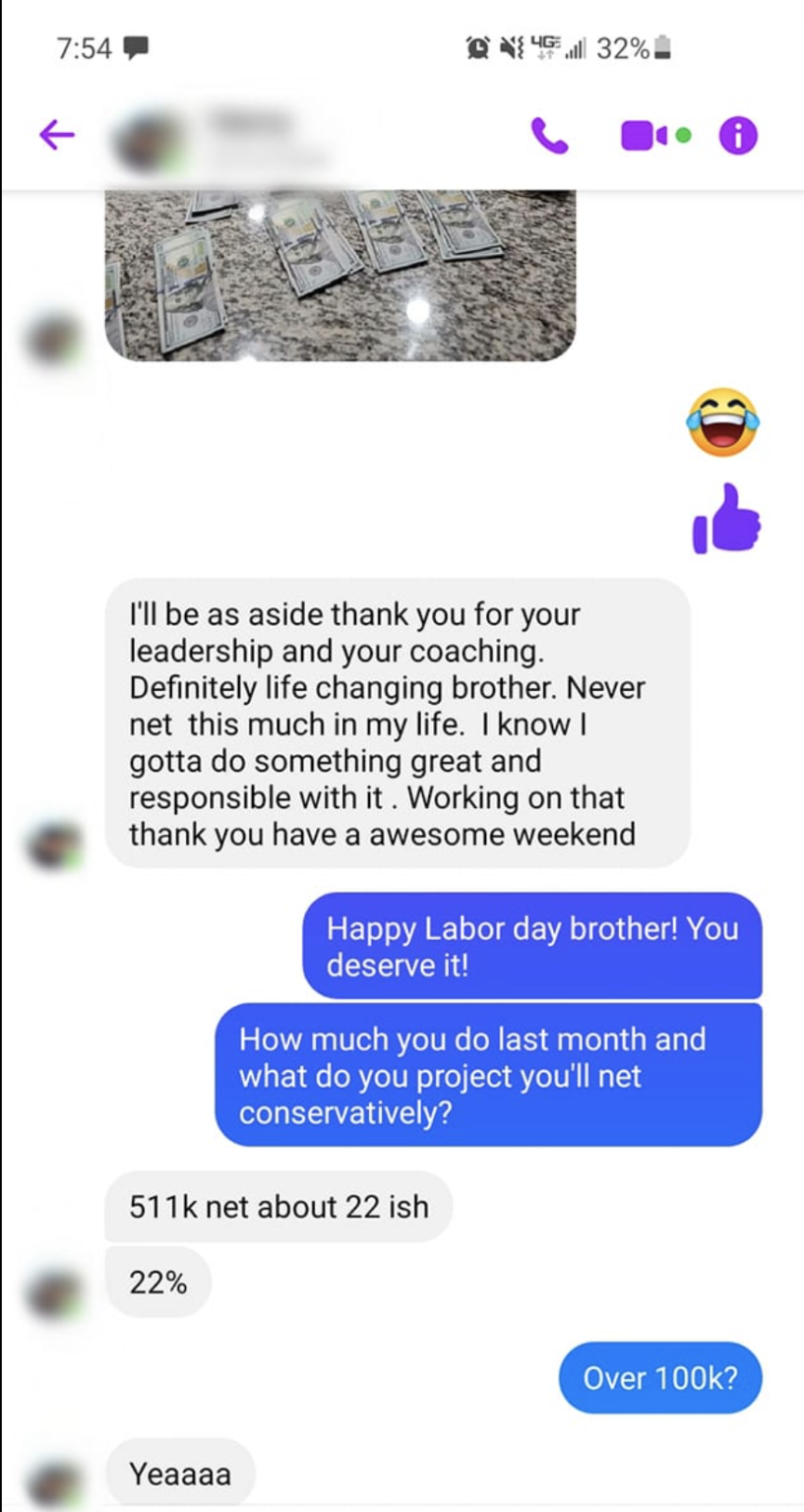
Task: Open the conversation info button
Action: pos(738,136)
